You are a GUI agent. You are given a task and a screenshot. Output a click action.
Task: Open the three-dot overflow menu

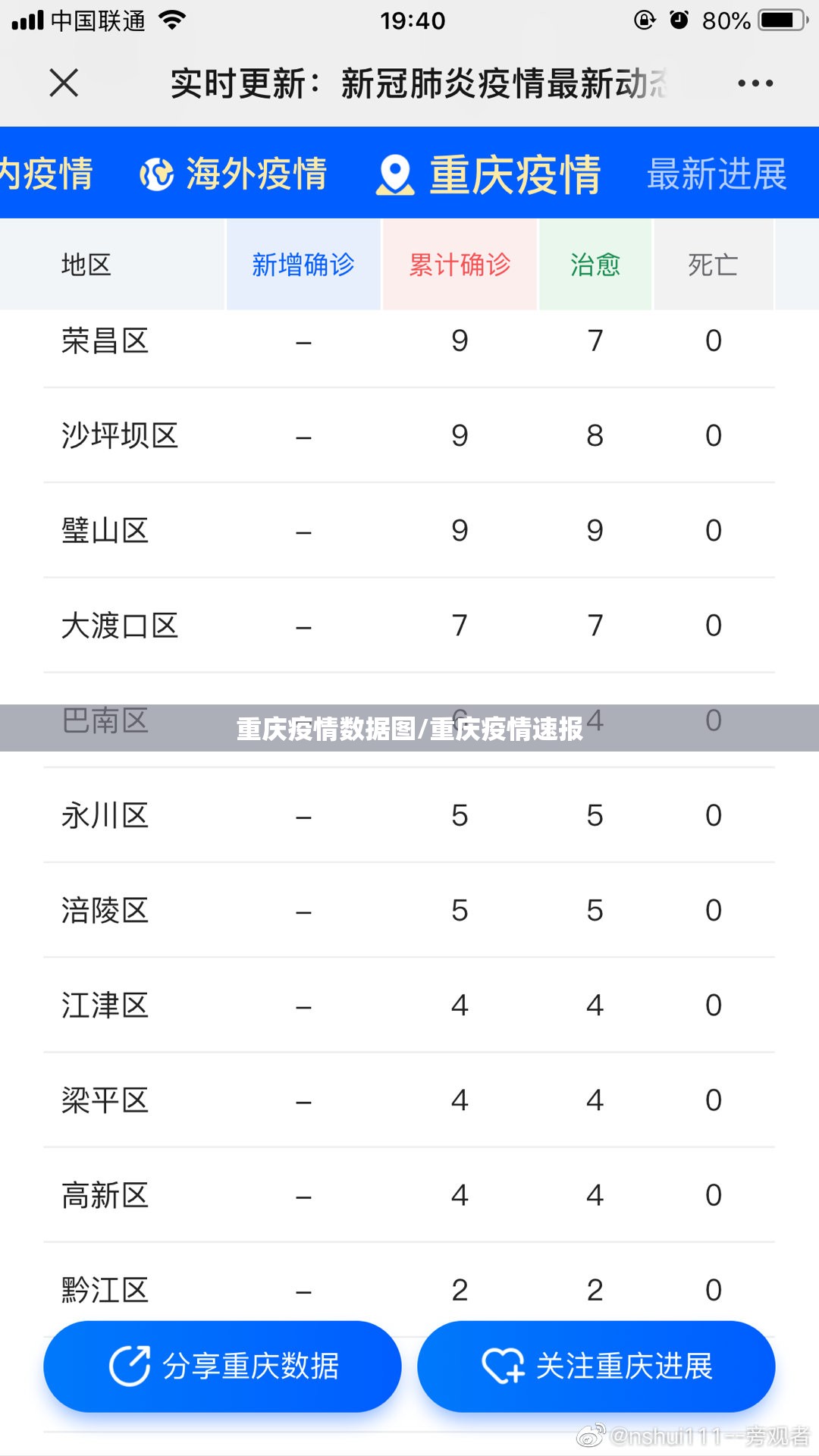click(x=755, y=83)
